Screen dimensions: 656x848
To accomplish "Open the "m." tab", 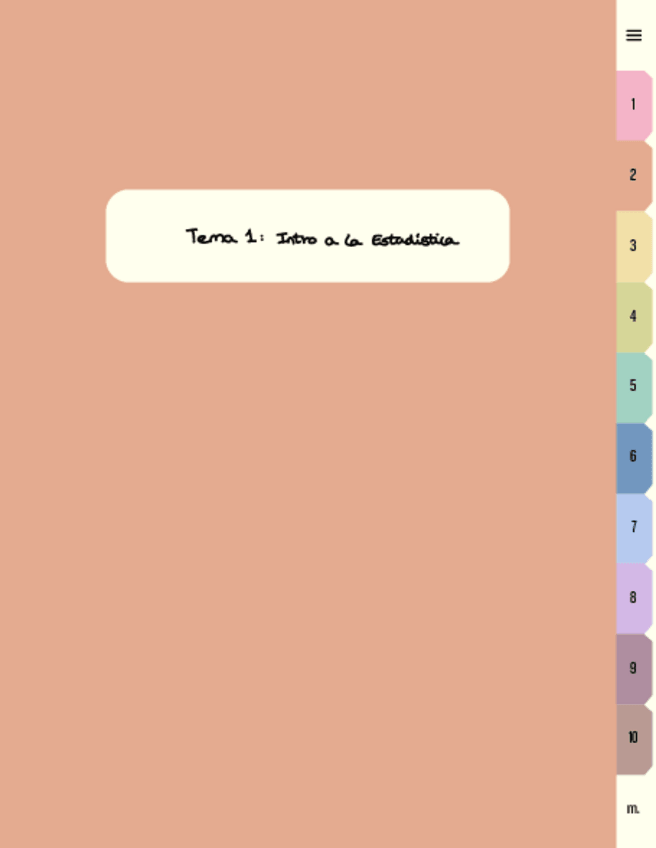I will click(x=633, y=808).
